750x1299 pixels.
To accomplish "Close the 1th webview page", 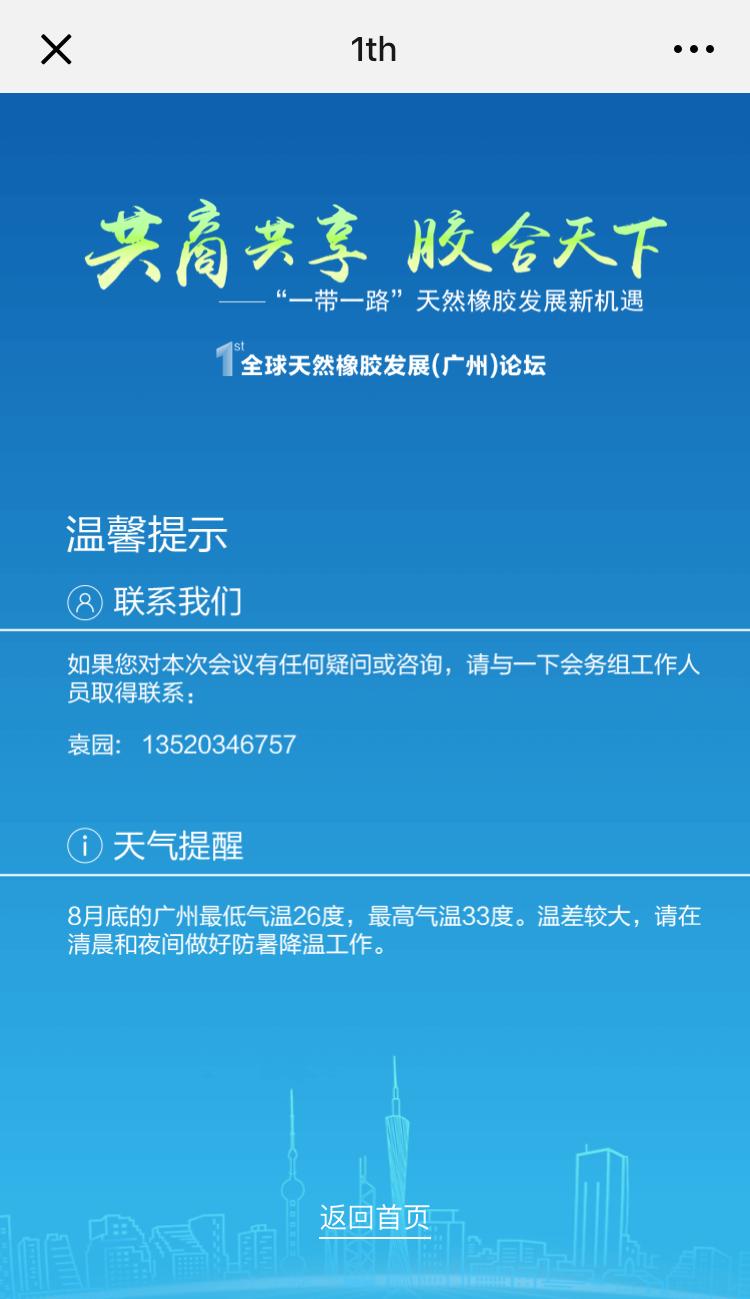I will 56,49.
